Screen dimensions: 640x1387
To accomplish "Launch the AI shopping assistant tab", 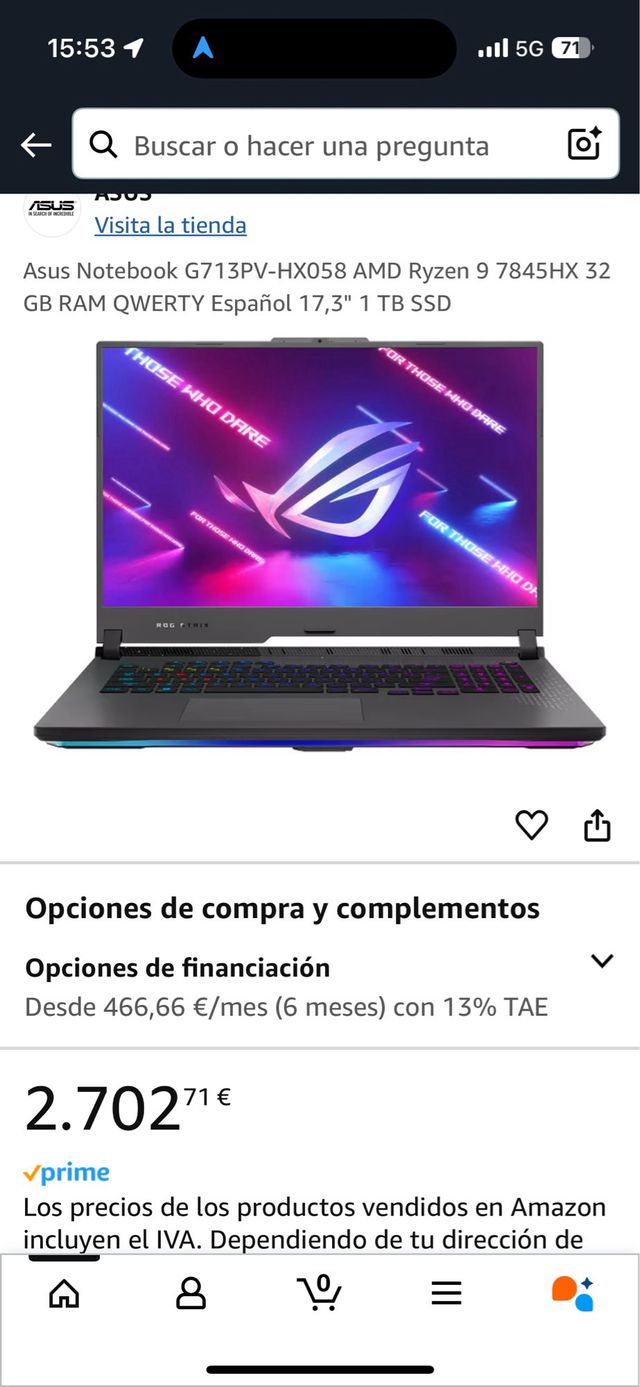I will pyautogui.click(x=573, y=1293).
